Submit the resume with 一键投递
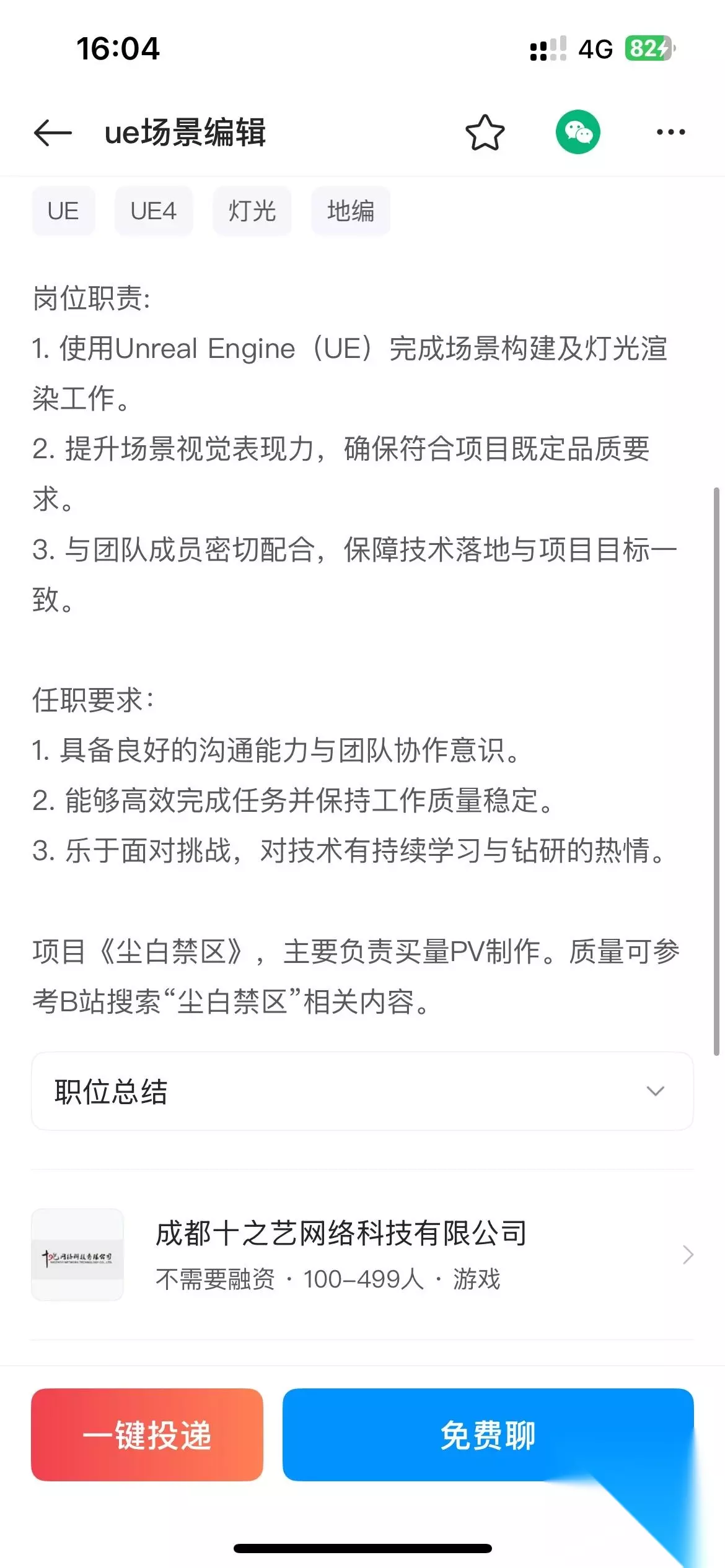 point(147,1435)
